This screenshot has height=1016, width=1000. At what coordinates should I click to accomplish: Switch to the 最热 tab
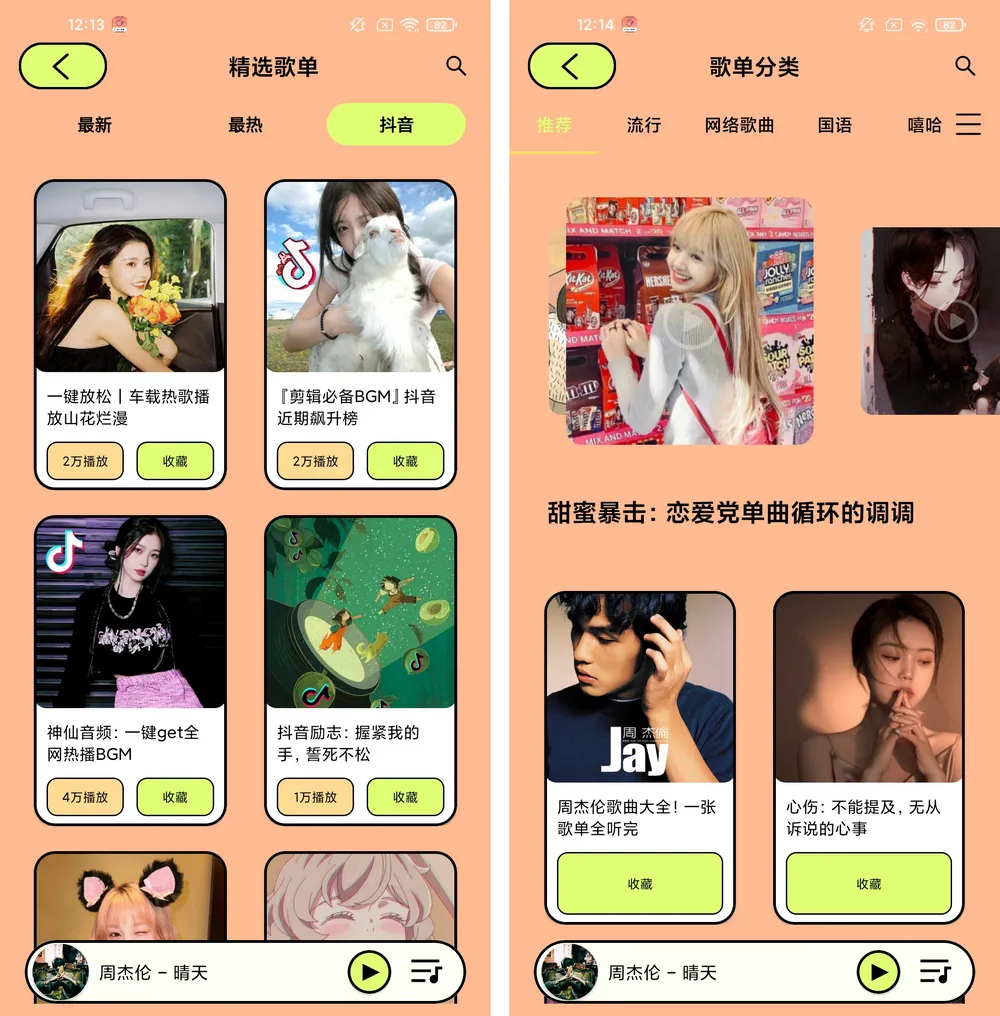tap(245, 125)
